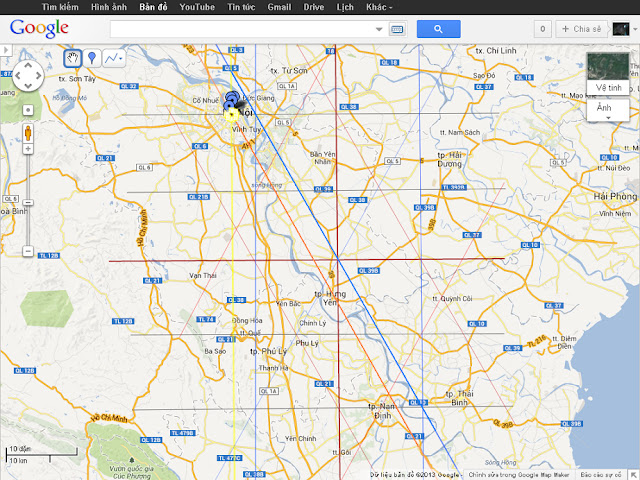The image size is (640, 480).
Task: Open the account profile avatar
Action: click(621, 29)
